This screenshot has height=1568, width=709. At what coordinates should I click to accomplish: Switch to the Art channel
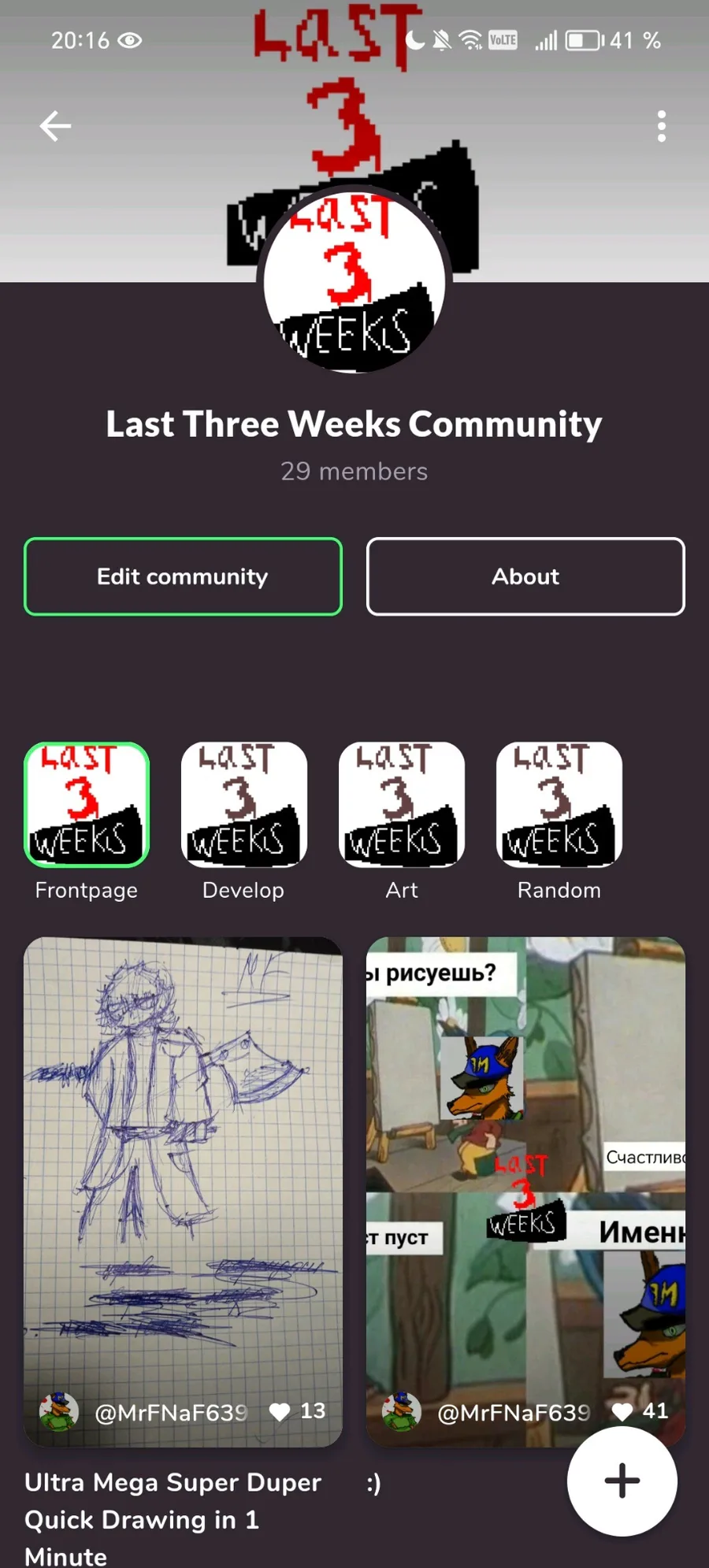(401, 805)
